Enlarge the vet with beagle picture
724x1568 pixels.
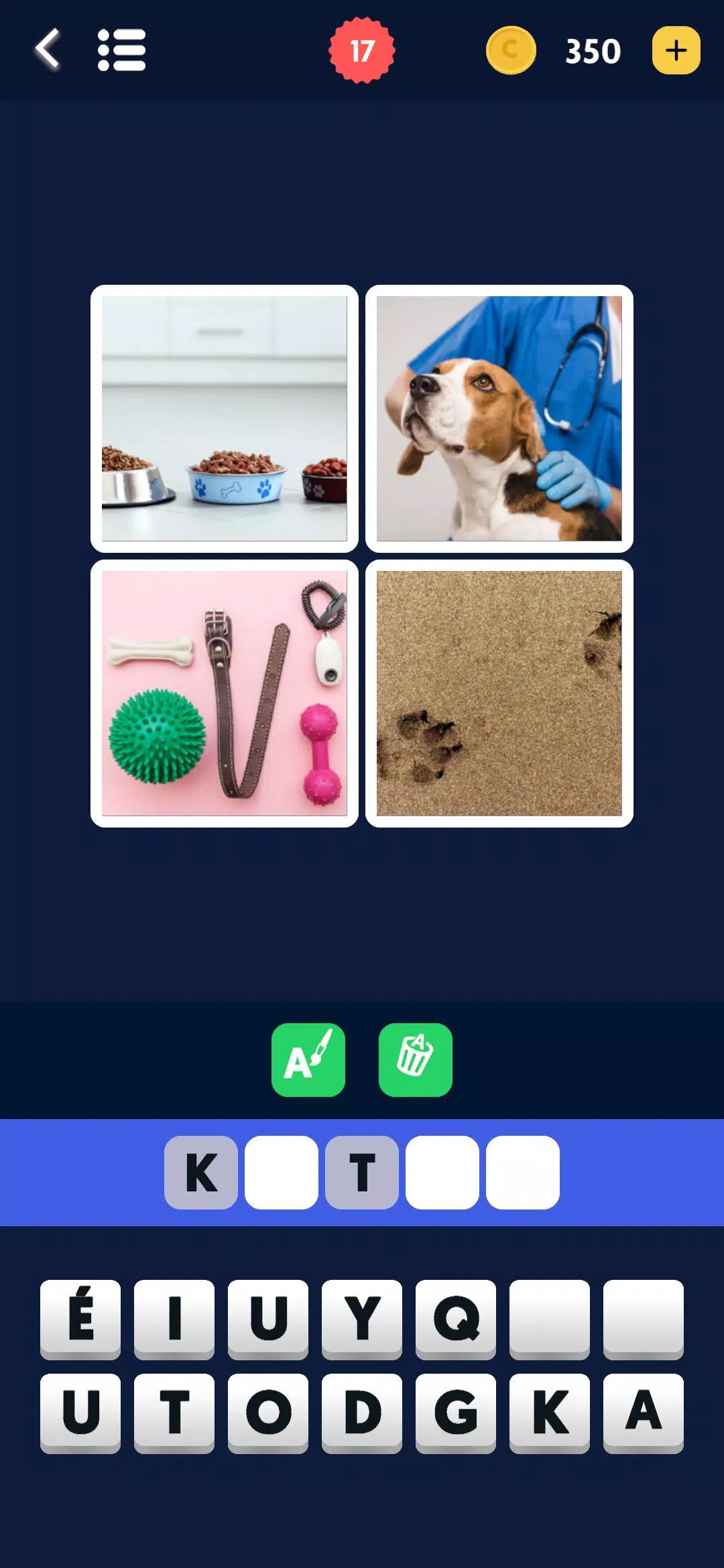499,419
